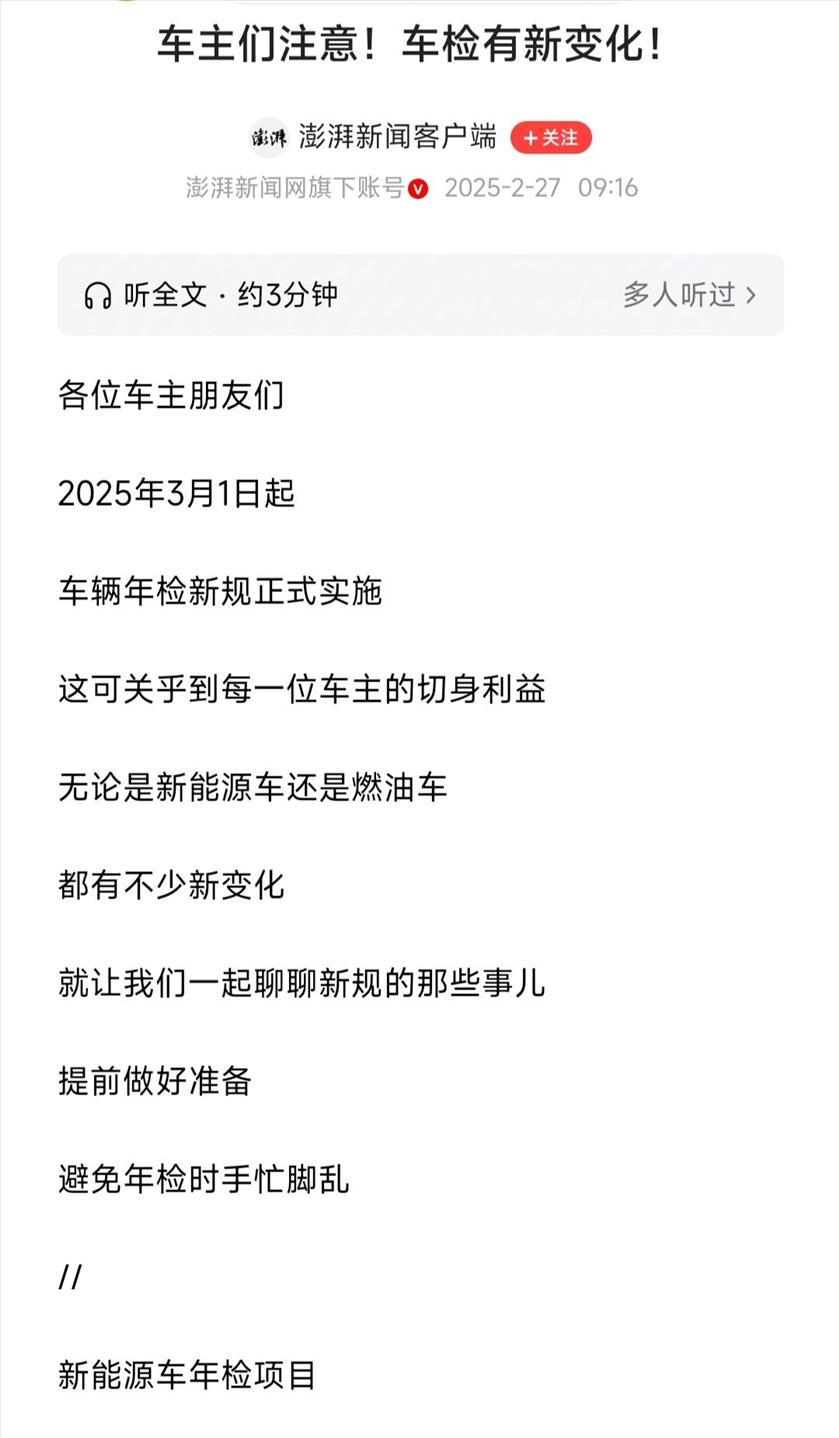Viewport: 839px width, 1438px height.
Task: Open the 多人听过 listeners link
Action: point(690,295)
